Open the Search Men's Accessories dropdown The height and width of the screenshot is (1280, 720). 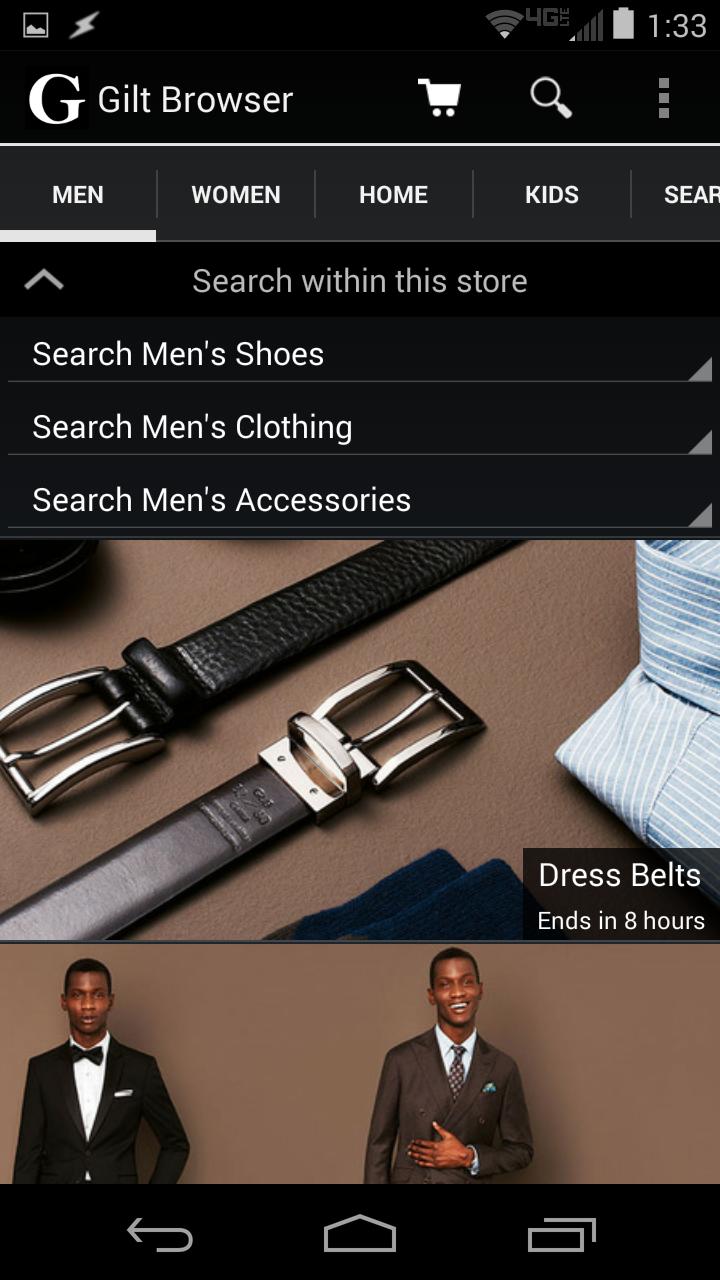[360, 501]
